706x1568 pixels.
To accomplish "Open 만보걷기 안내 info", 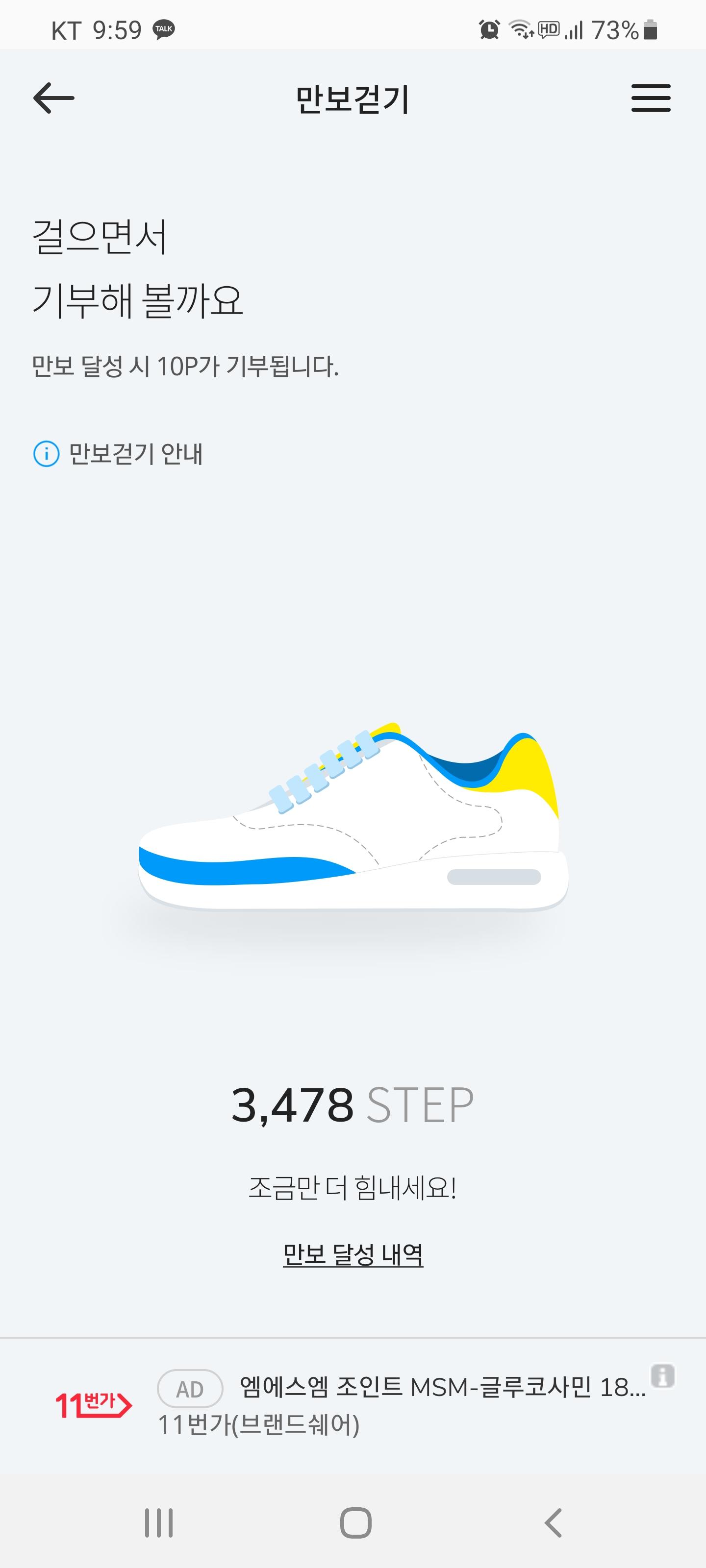I will (x=118, y=454).
